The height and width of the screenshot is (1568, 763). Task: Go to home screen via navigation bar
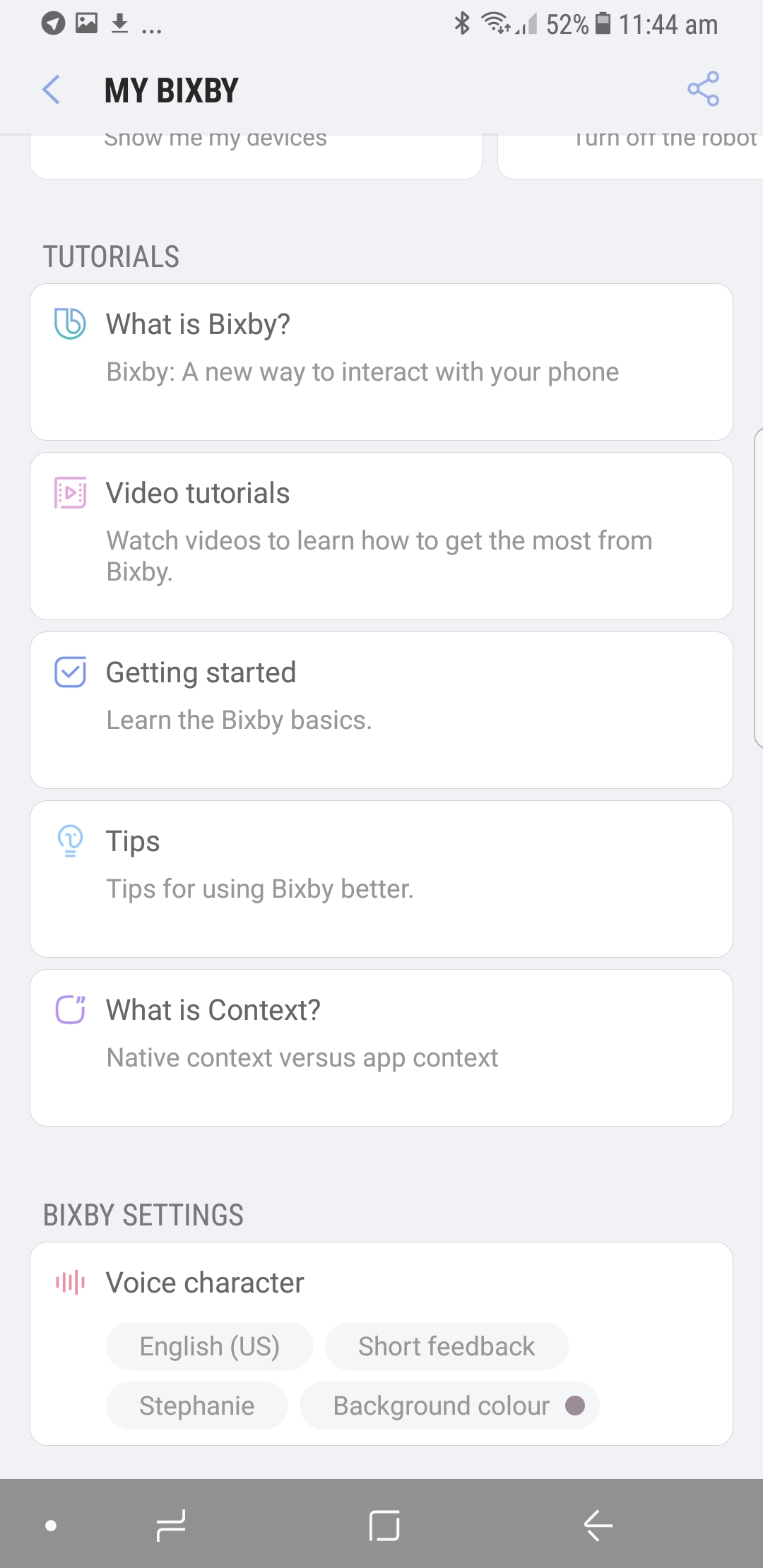pos(384,1526)
